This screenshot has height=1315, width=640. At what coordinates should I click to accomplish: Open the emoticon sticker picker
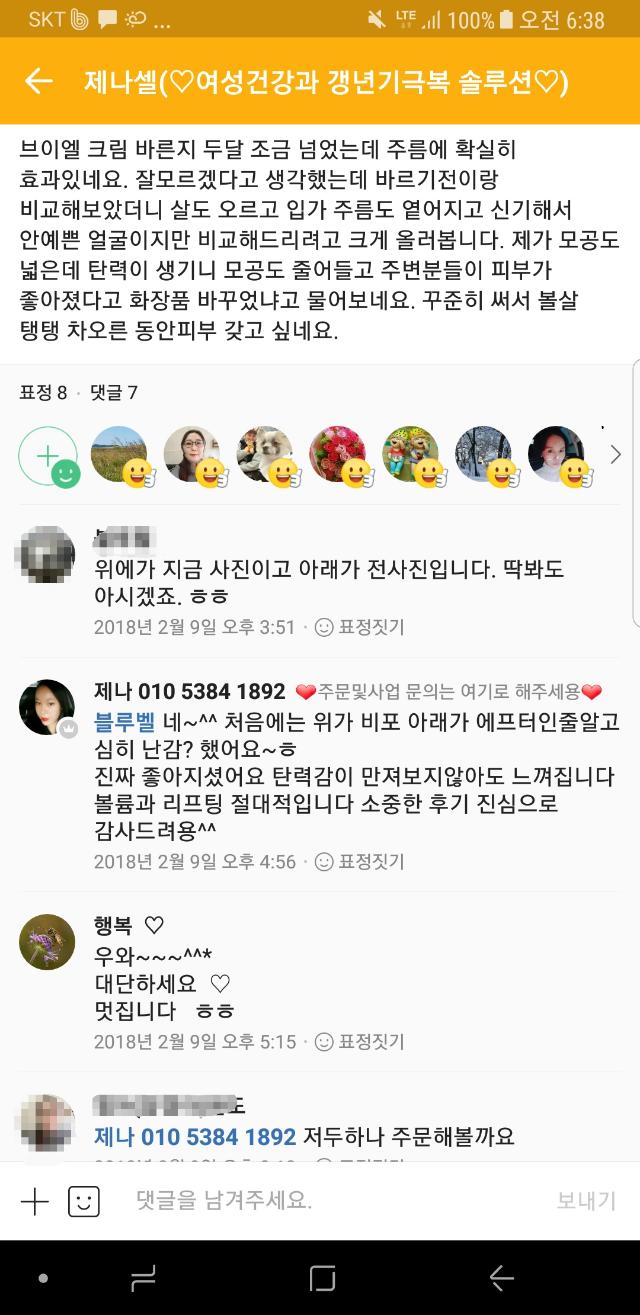point(84,1201)
